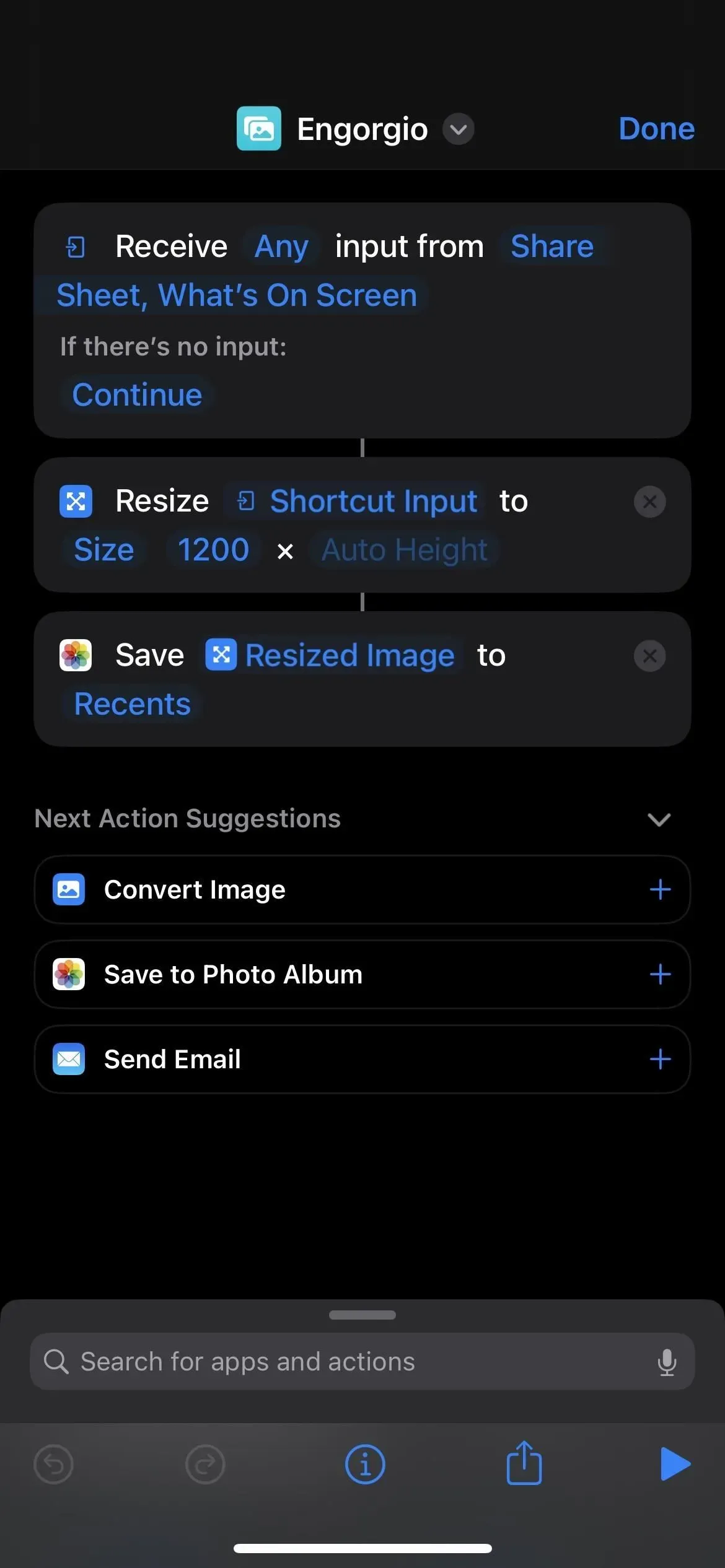Remove the Save to Recents action
The height and width of the screenshot is (1568, 725).
click(x=649, y=656)
